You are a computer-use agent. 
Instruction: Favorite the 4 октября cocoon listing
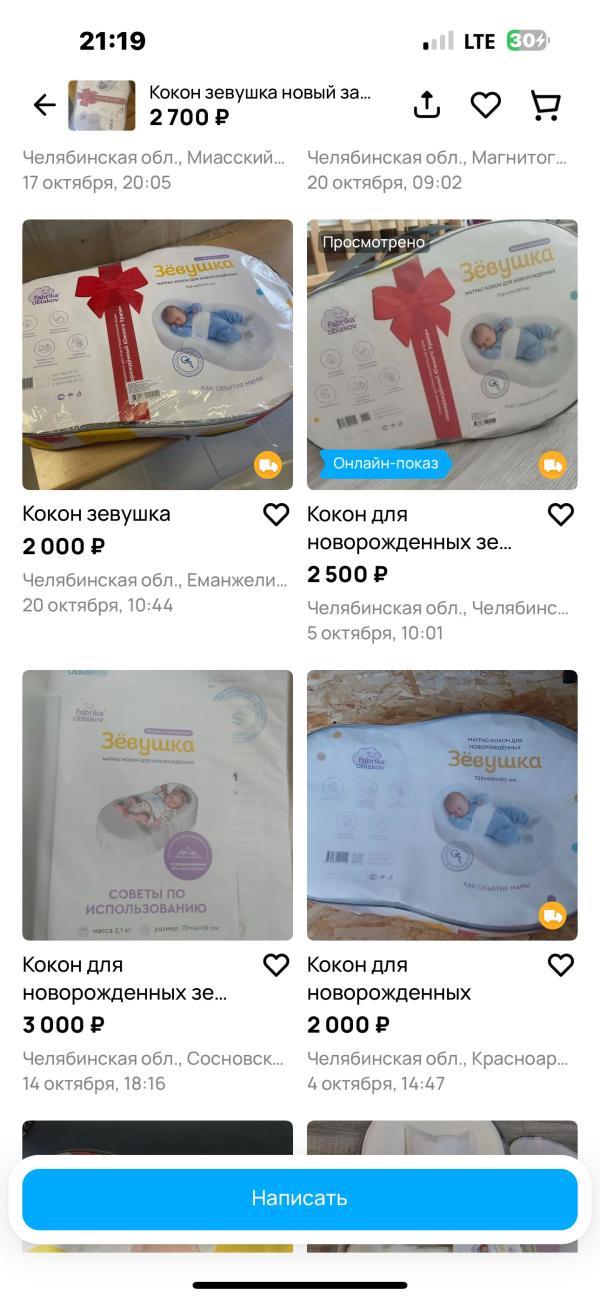point(561,965)
